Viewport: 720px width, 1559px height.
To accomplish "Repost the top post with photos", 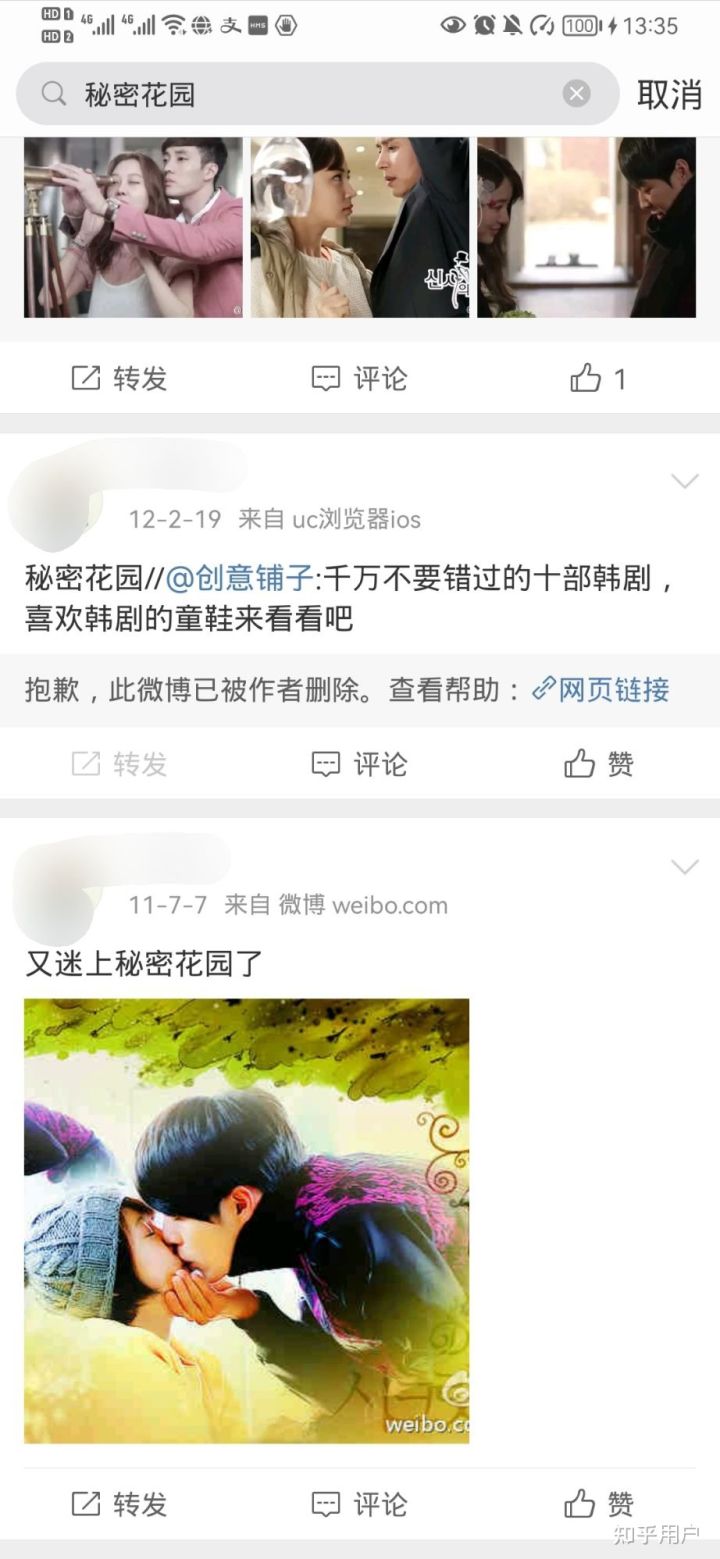I will click(119, 378).
